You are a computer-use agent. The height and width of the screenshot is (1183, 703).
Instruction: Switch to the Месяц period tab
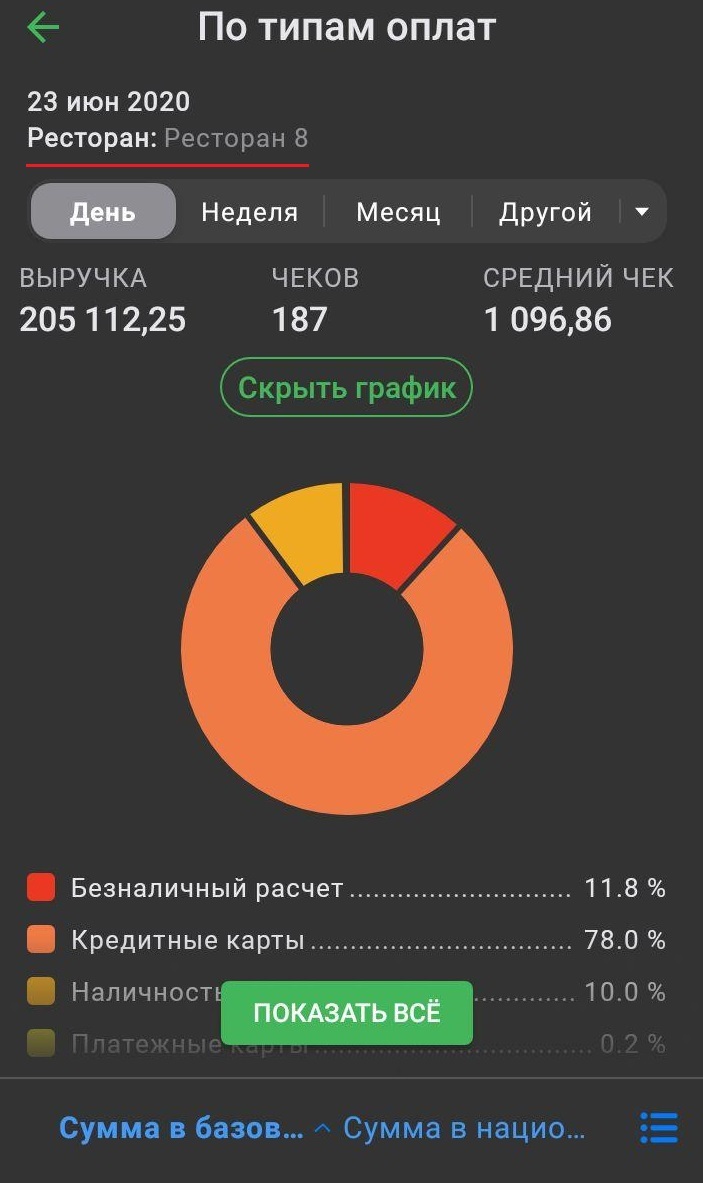(x=398, y=212)
